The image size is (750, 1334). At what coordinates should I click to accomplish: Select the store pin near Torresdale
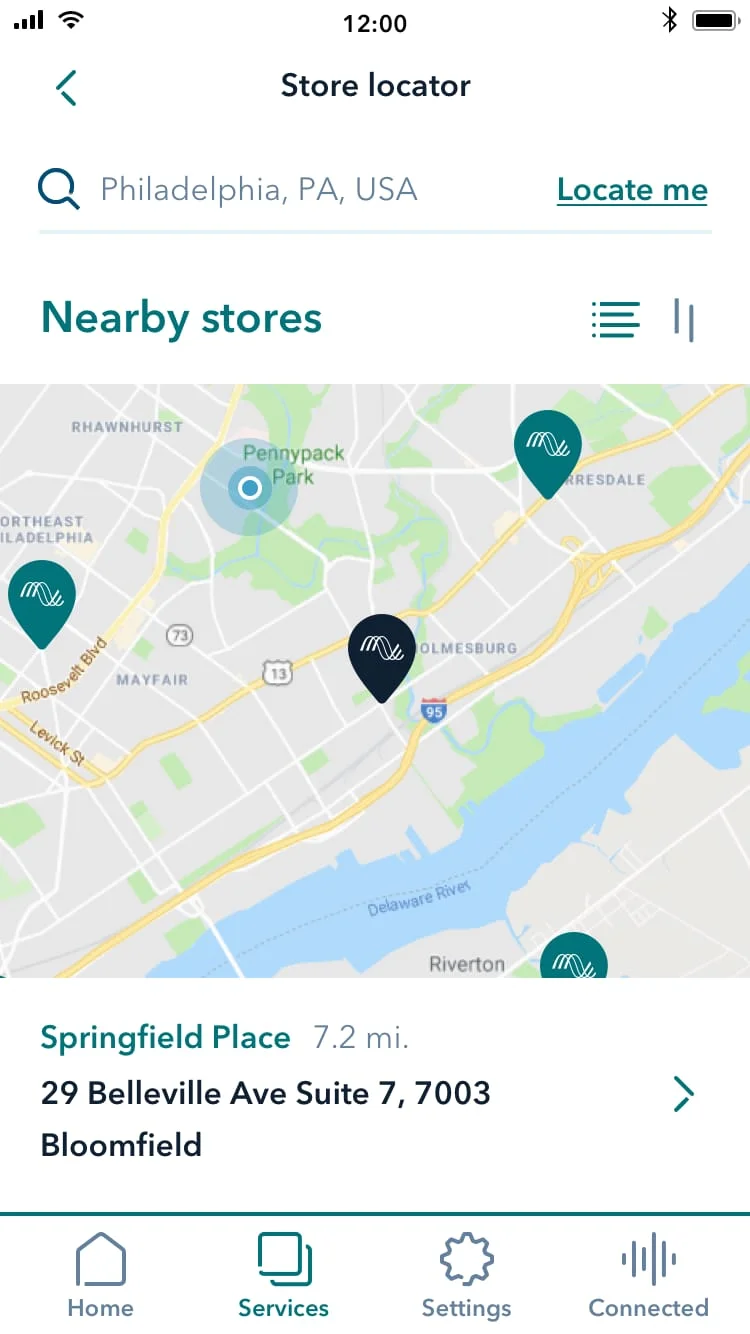547,447
